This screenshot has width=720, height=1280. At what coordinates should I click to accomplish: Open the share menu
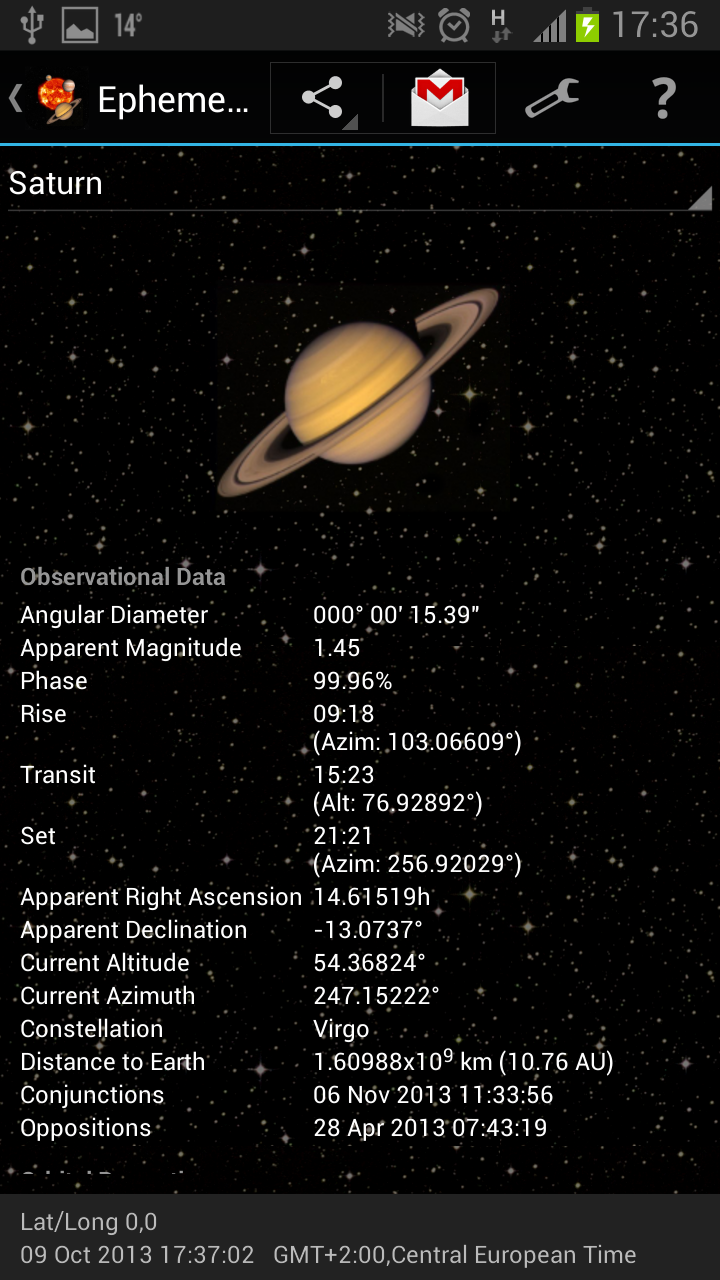point(325,98)
